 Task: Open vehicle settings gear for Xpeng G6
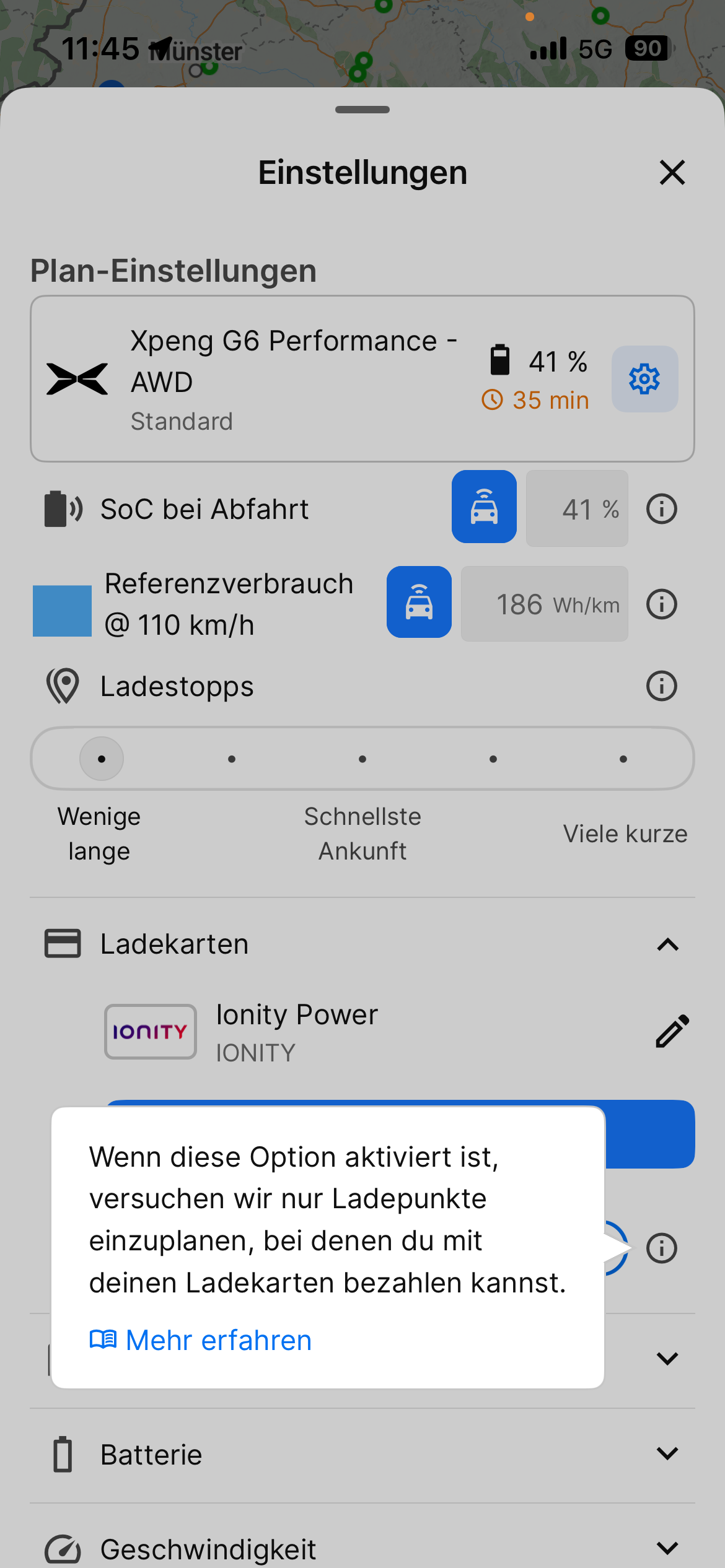coord(644,379)
